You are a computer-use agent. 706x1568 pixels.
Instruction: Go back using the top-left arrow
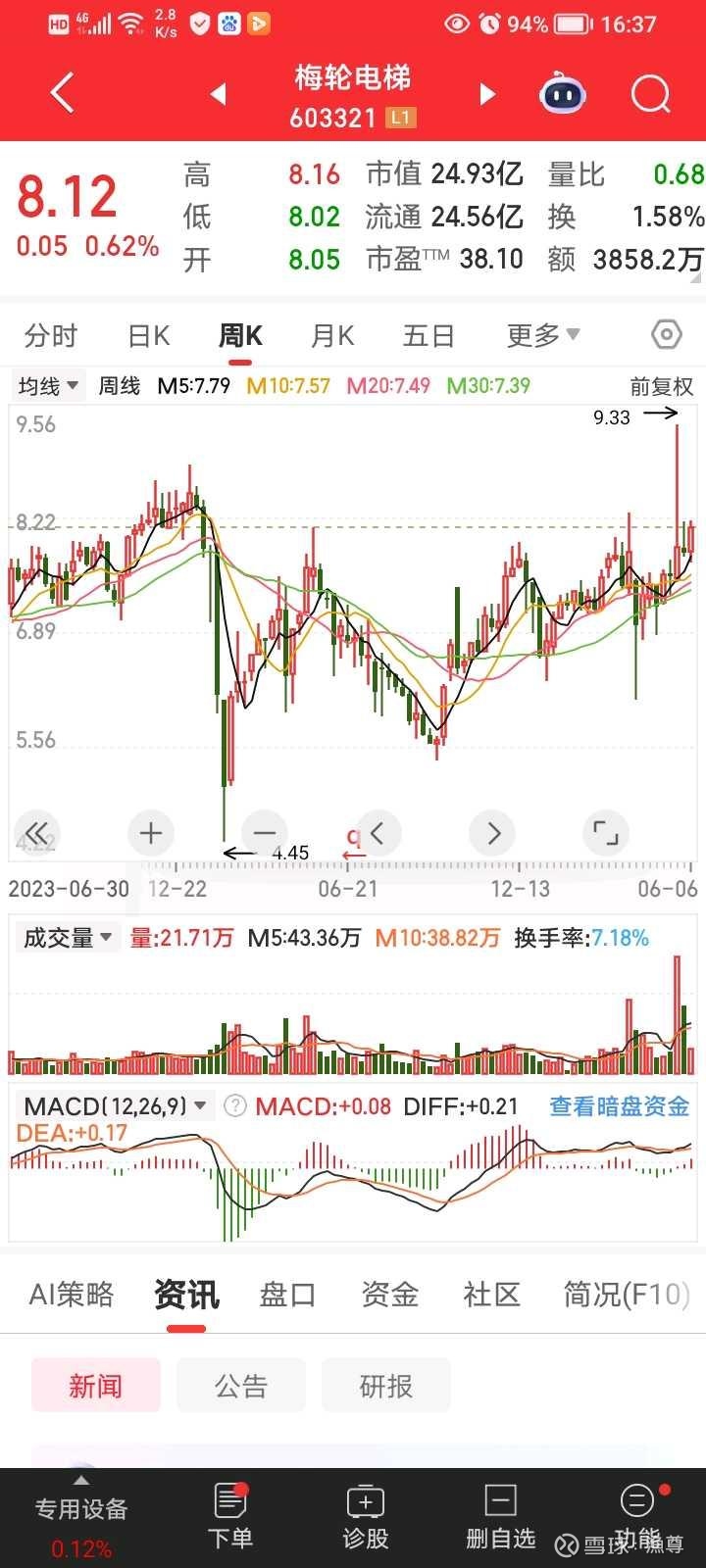62,94
